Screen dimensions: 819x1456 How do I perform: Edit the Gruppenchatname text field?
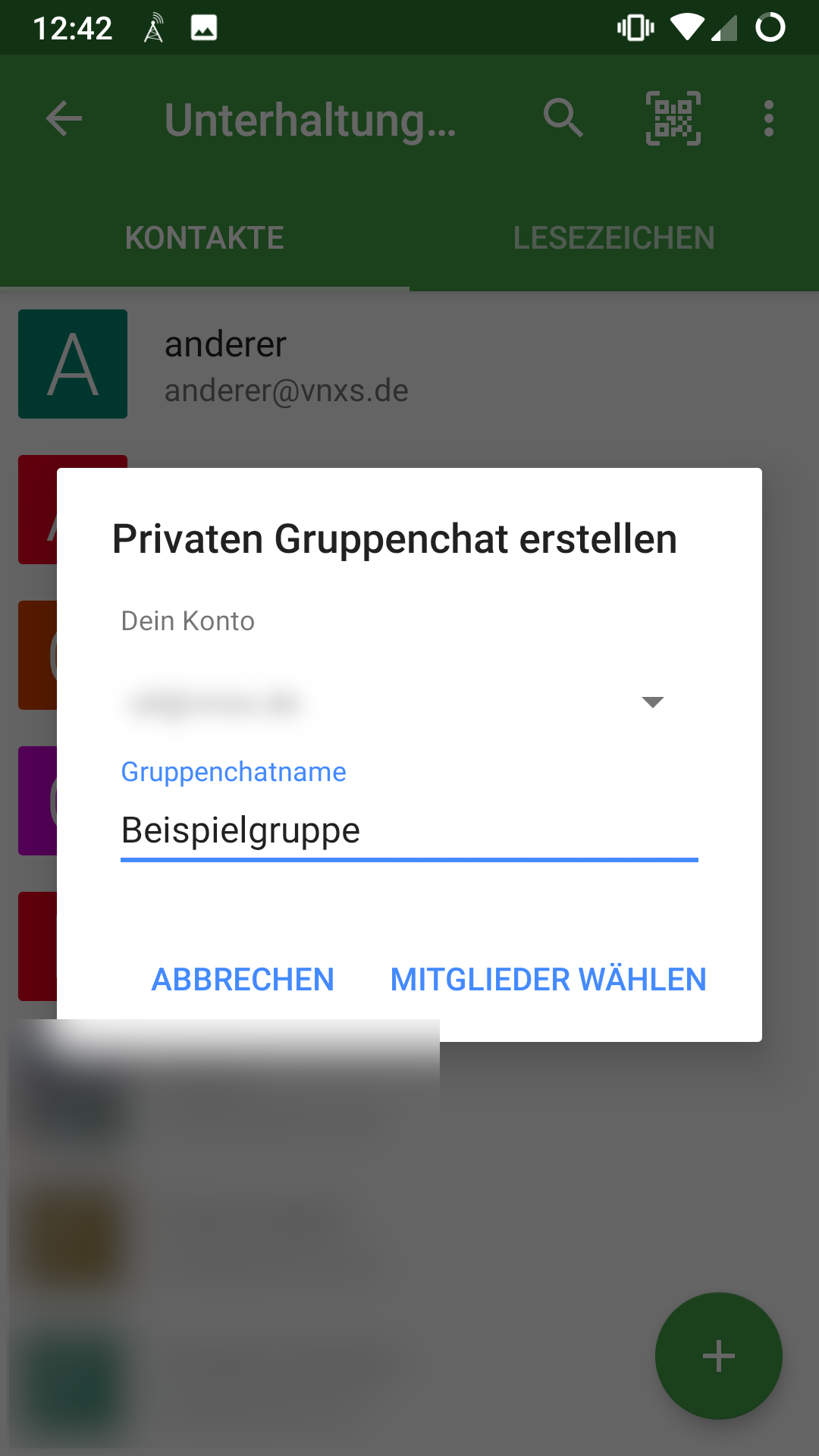tap(408, 830)
